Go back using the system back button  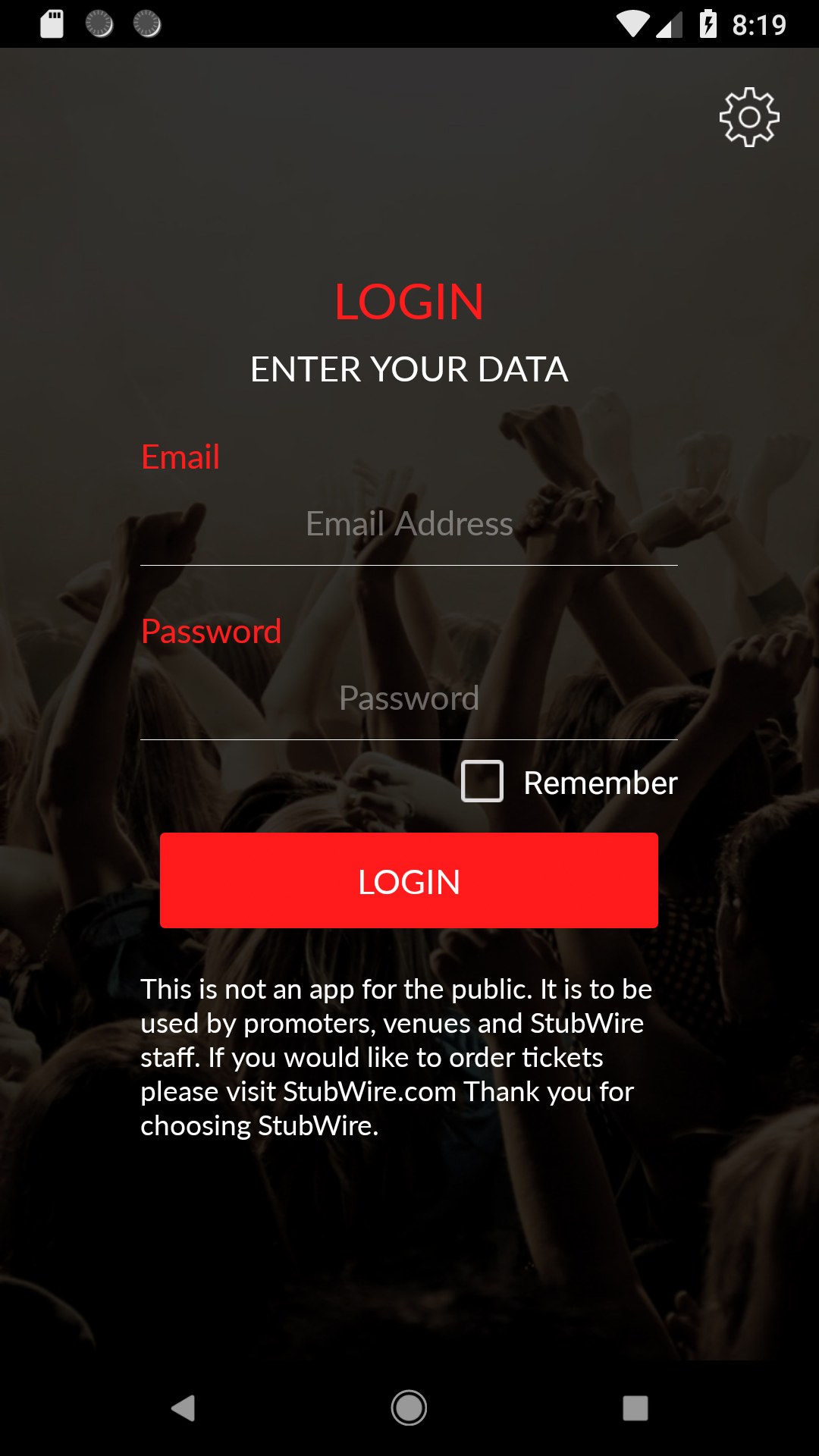click(x=183, y=1408)
